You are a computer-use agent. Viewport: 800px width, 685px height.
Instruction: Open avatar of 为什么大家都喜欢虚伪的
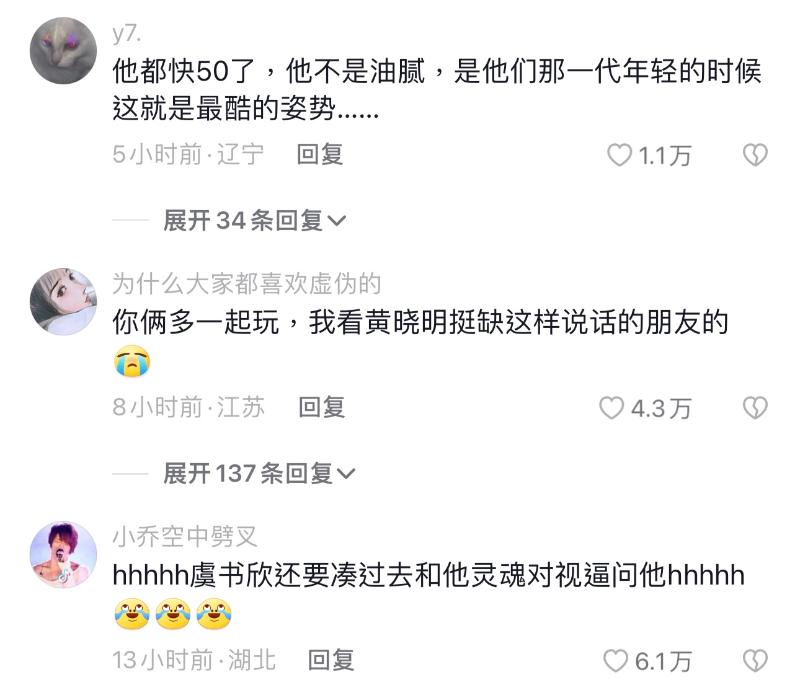pyautogui.click(x=63, y=301)
